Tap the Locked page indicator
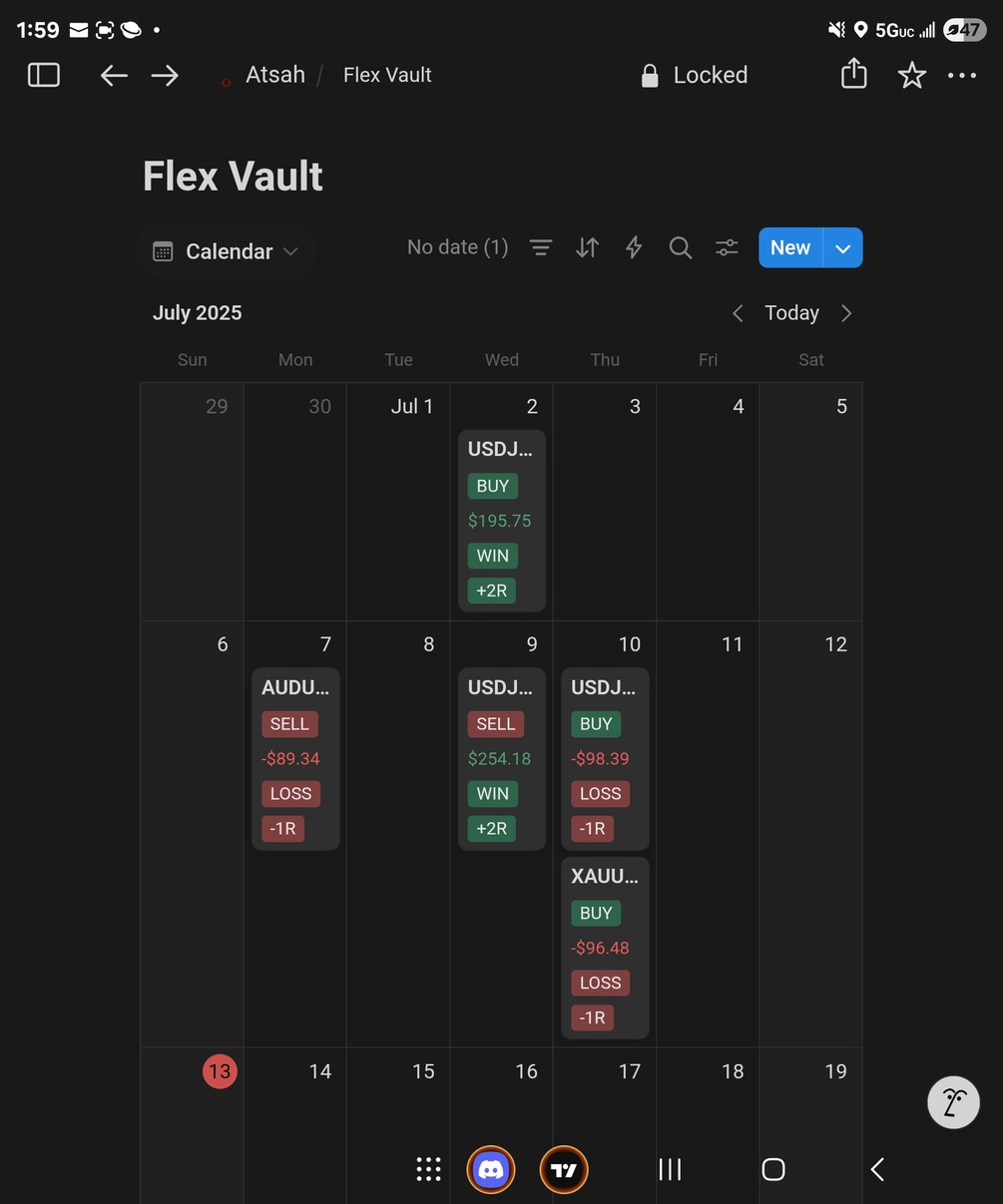This screenshot has height=1204, width=1003. pyautogui.click(x=695, y=75)
